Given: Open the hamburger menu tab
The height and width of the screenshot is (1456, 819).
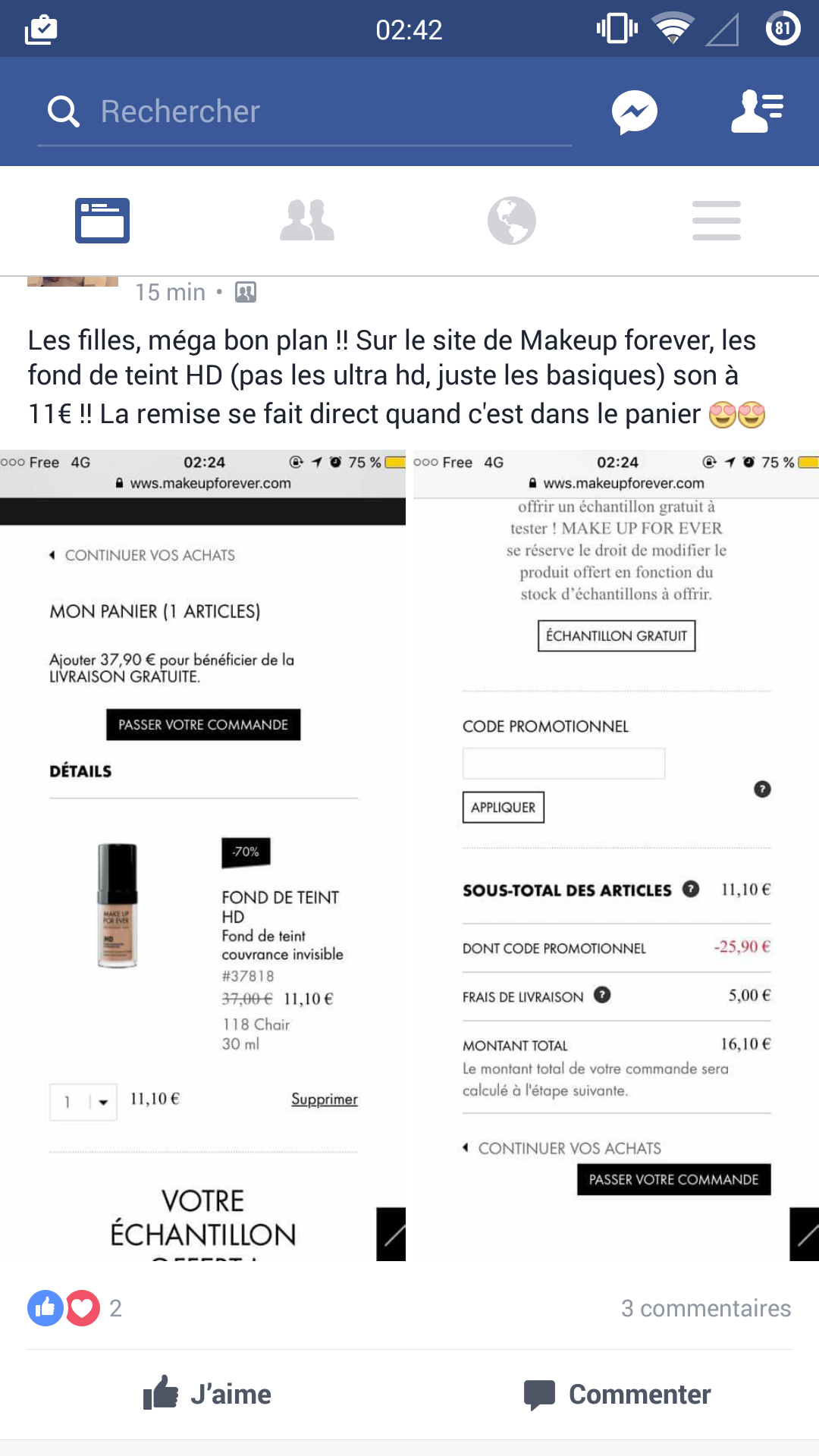Looking at the screenshot, I should (x=717, y=221).
